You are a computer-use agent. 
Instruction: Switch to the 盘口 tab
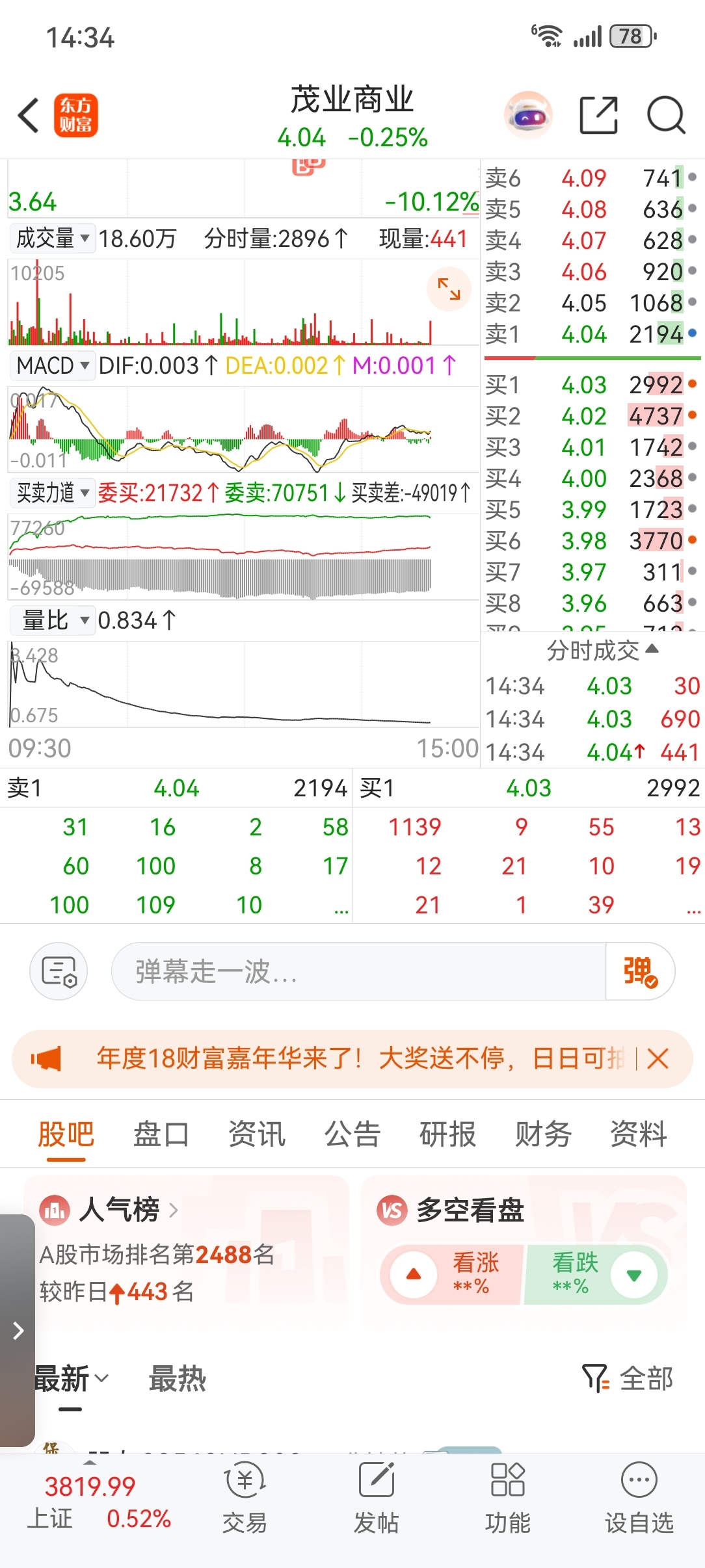click(x=161, y=1134)
